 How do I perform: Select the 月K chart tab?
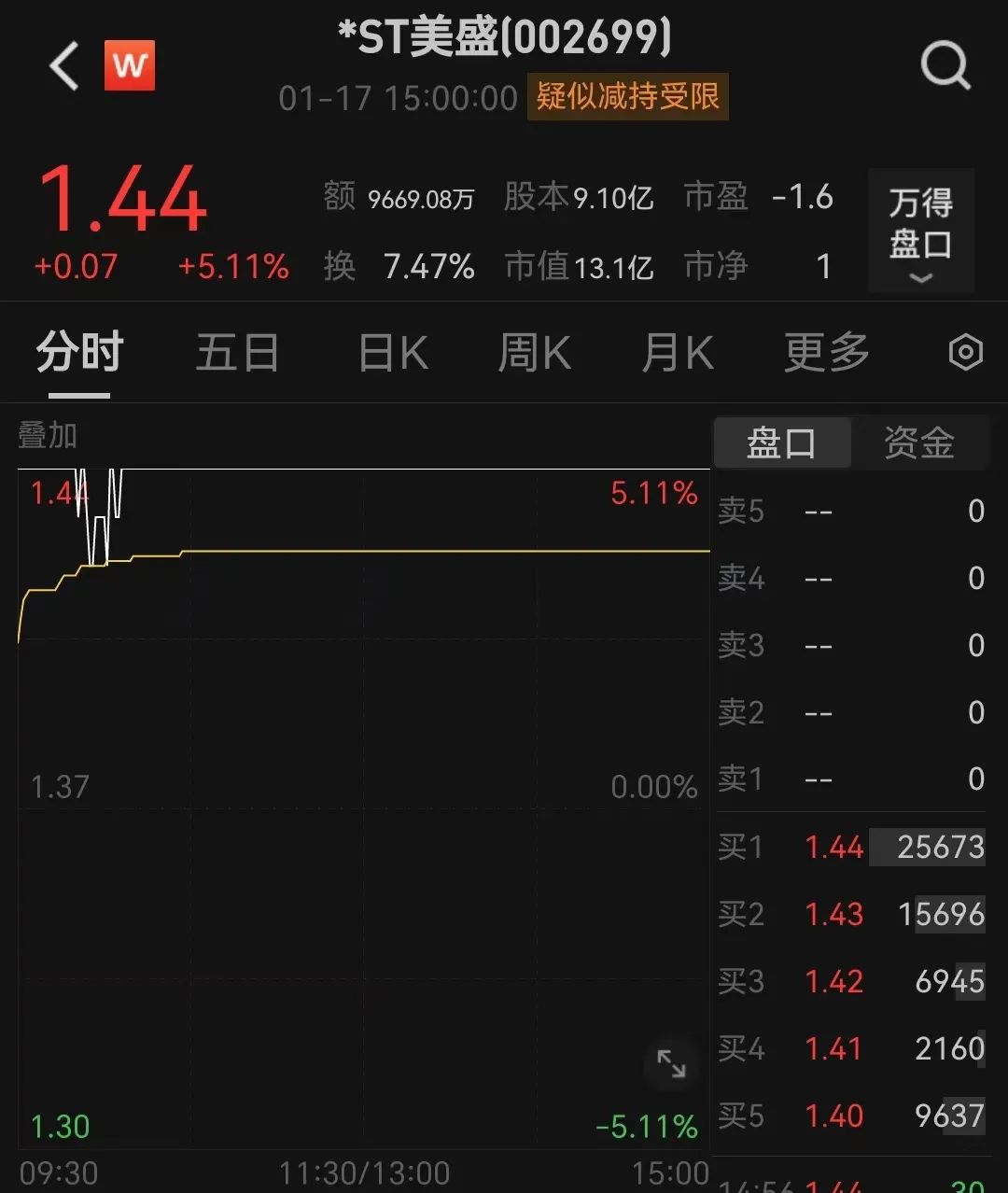(x=678, y=354)
